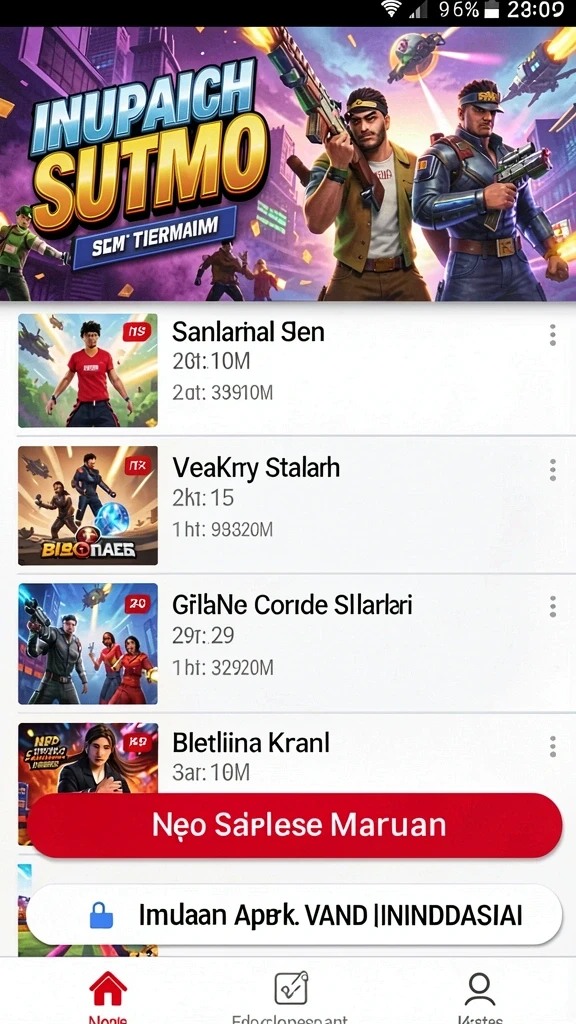Open overflow menu for GilaNe Coride Sllarlari
This screenshot has height=1024, width=576.
coord(552,607)
